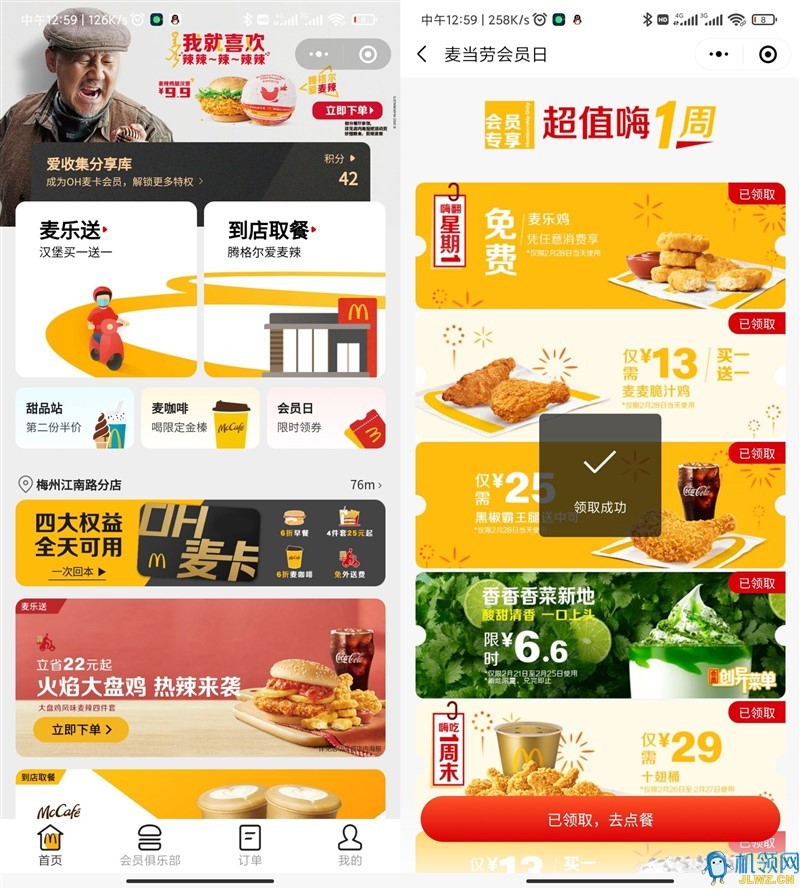This screenshot has height=889, width=800.
Task: Open the 麦乐送 delivery card
Action: [x=106, y=290]
